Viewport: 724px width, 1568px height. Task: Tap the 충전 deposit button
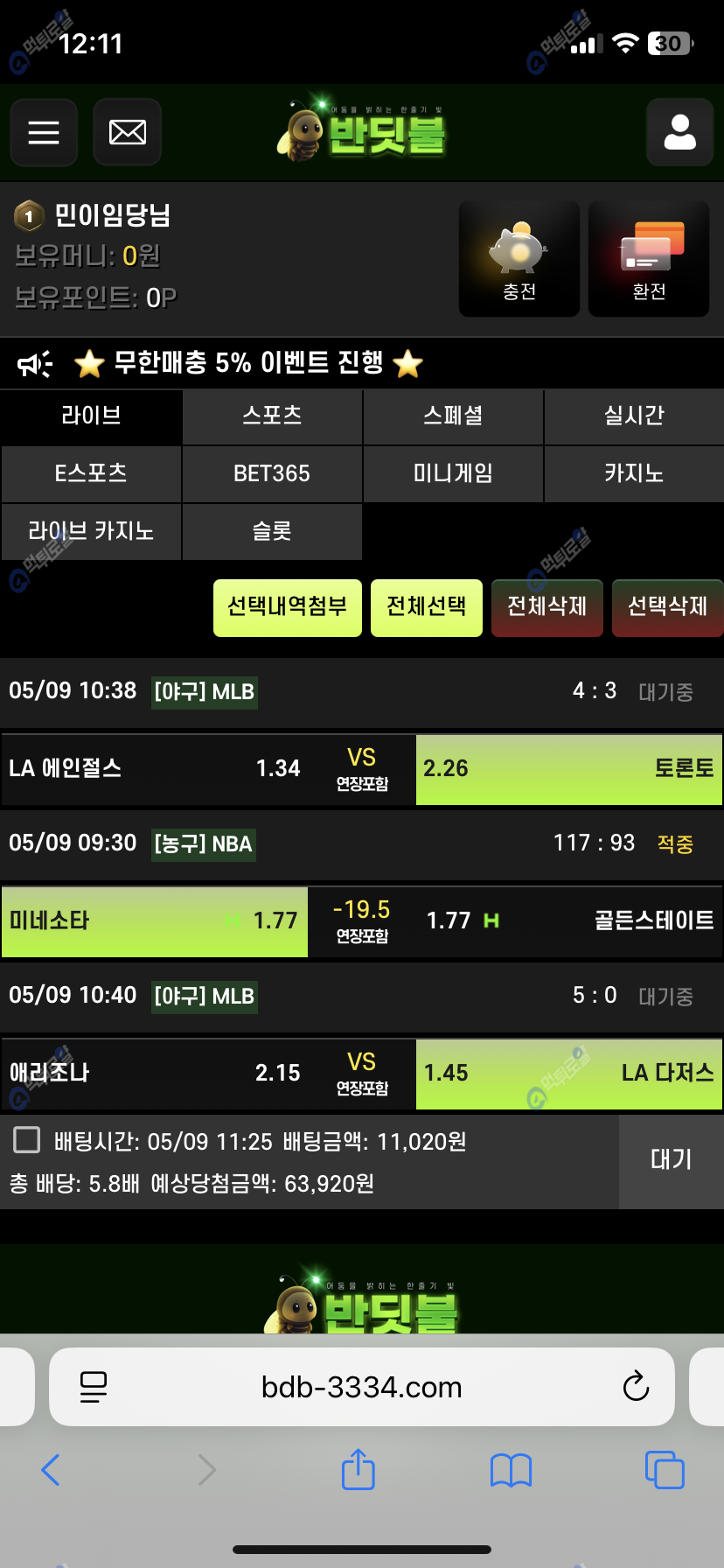pos(519,259)
